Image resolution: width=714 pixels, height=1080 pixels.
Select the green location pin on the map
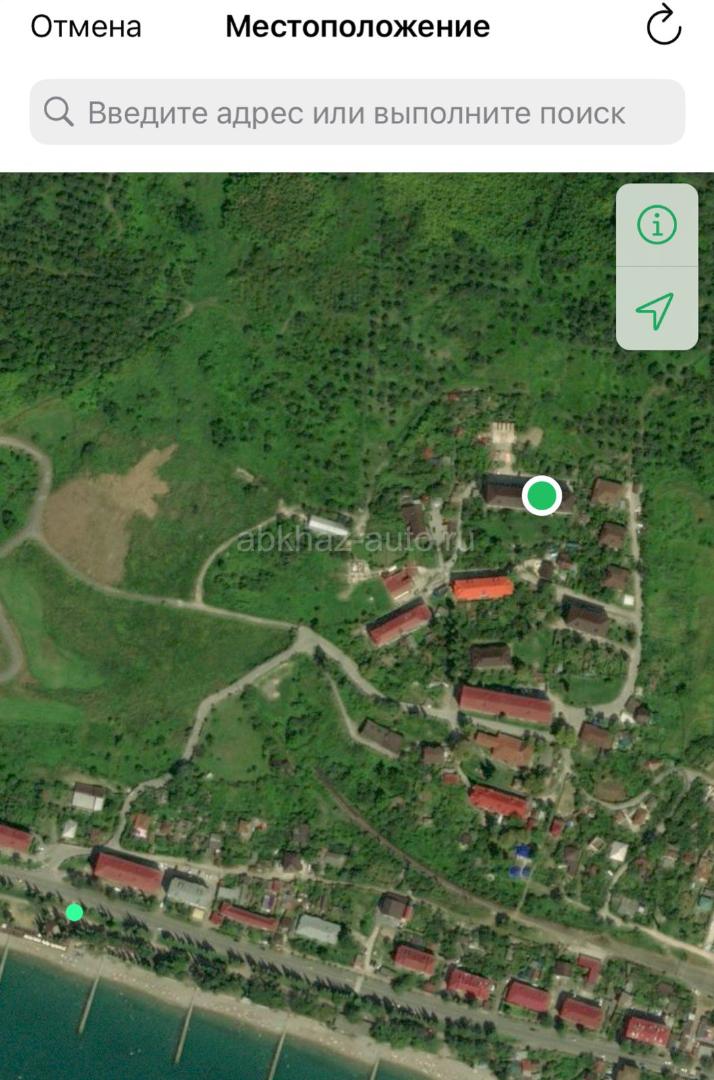coord(542,495)
